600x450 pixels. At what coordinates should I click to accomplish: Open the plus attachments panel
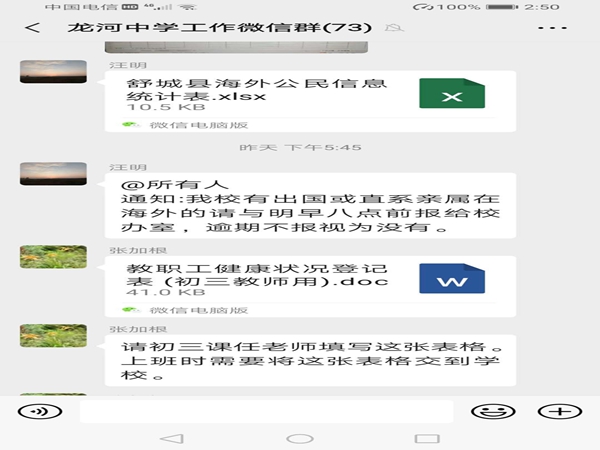(x=559, y=411)
